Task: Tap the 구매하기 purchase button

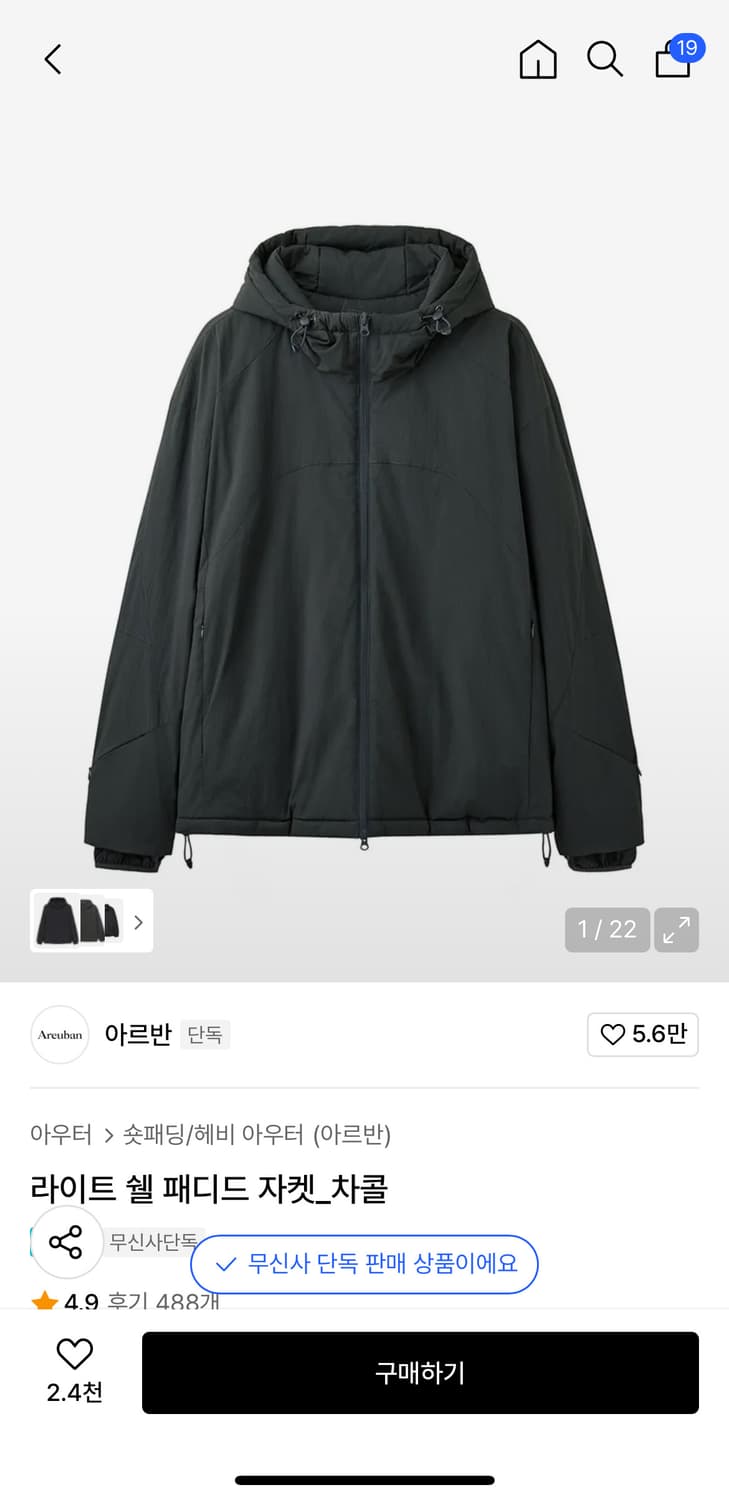Action: 420,1372
